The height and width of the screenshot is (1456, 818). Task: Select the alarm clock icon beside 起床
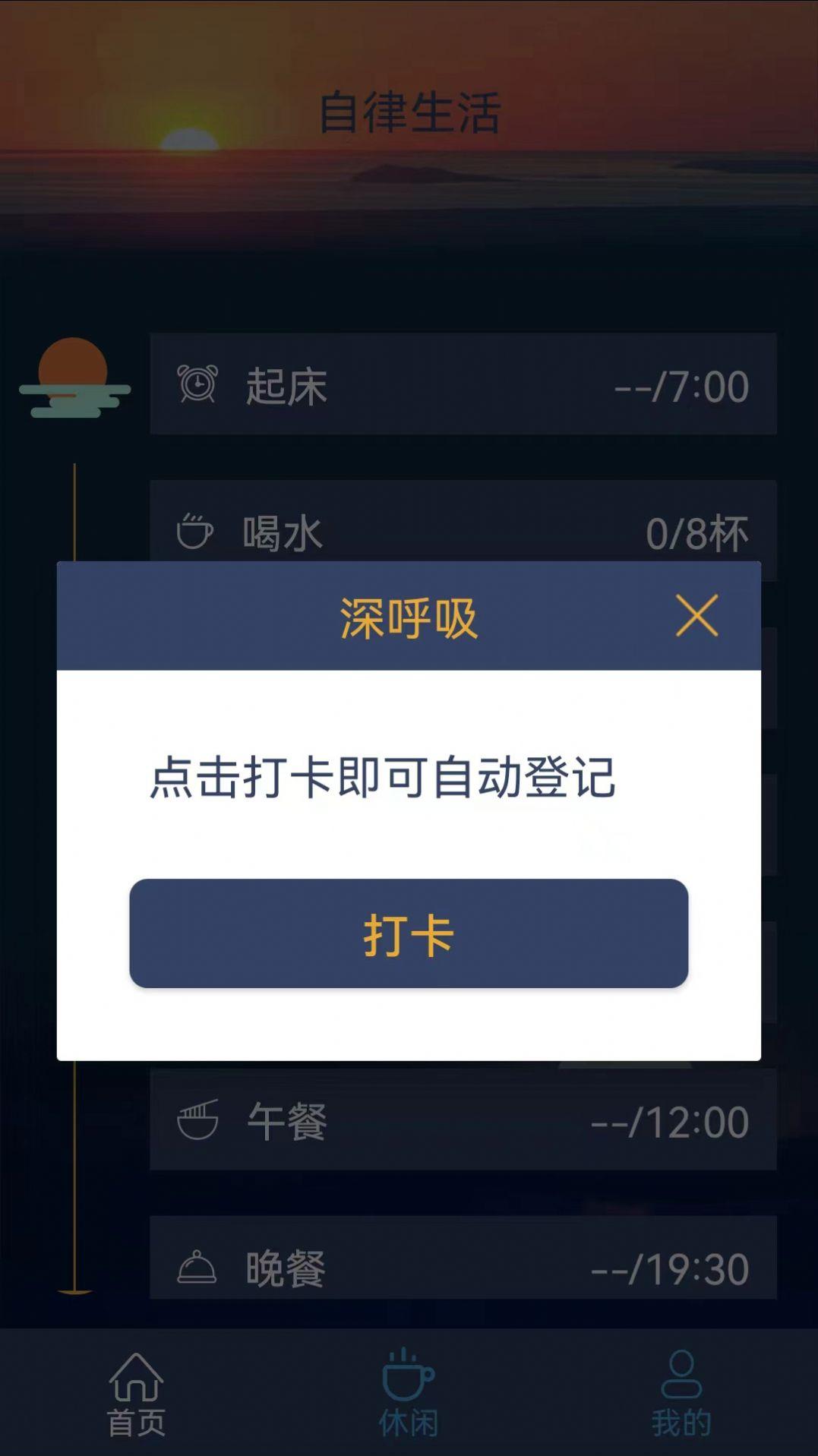[x=196, y=384]
